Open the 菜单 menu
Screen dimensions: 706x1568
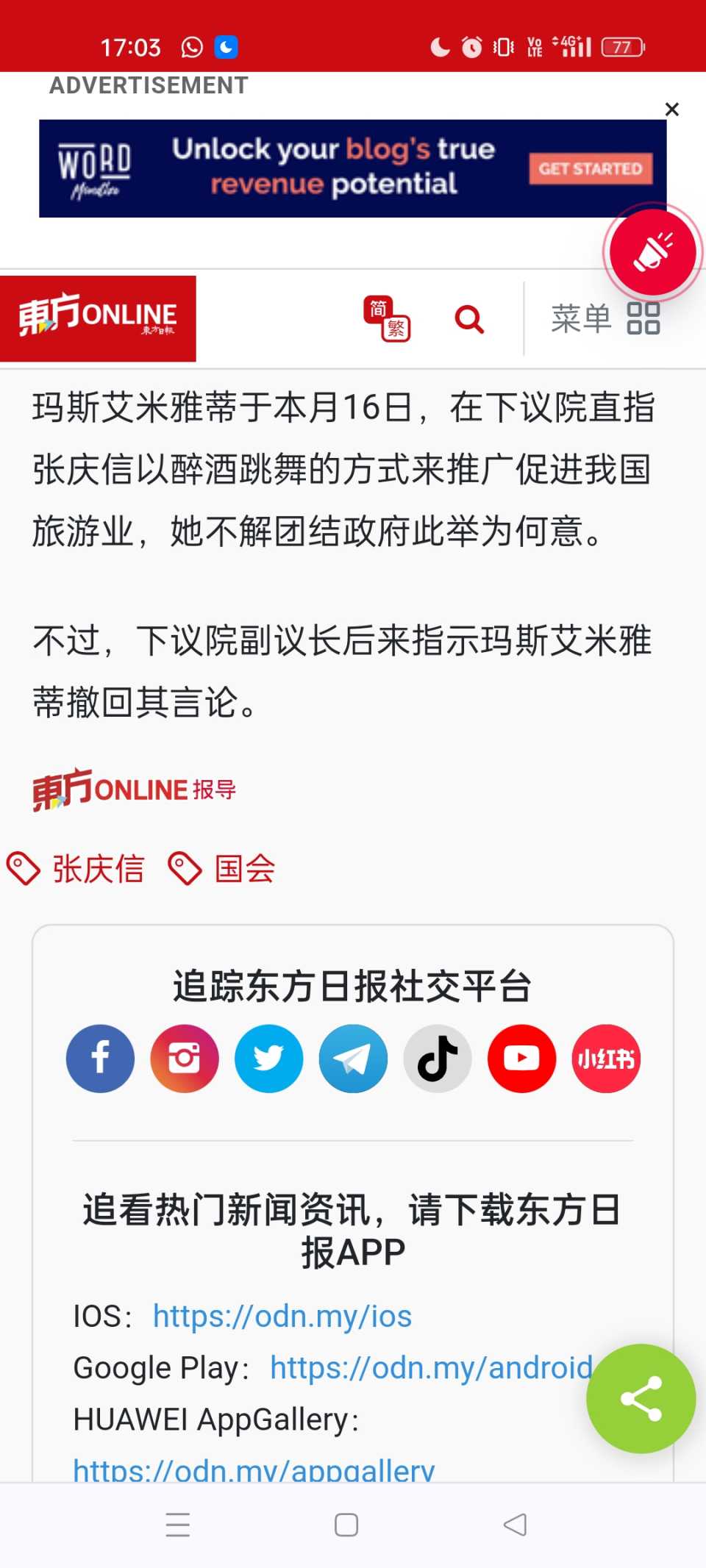click(605, 318)
